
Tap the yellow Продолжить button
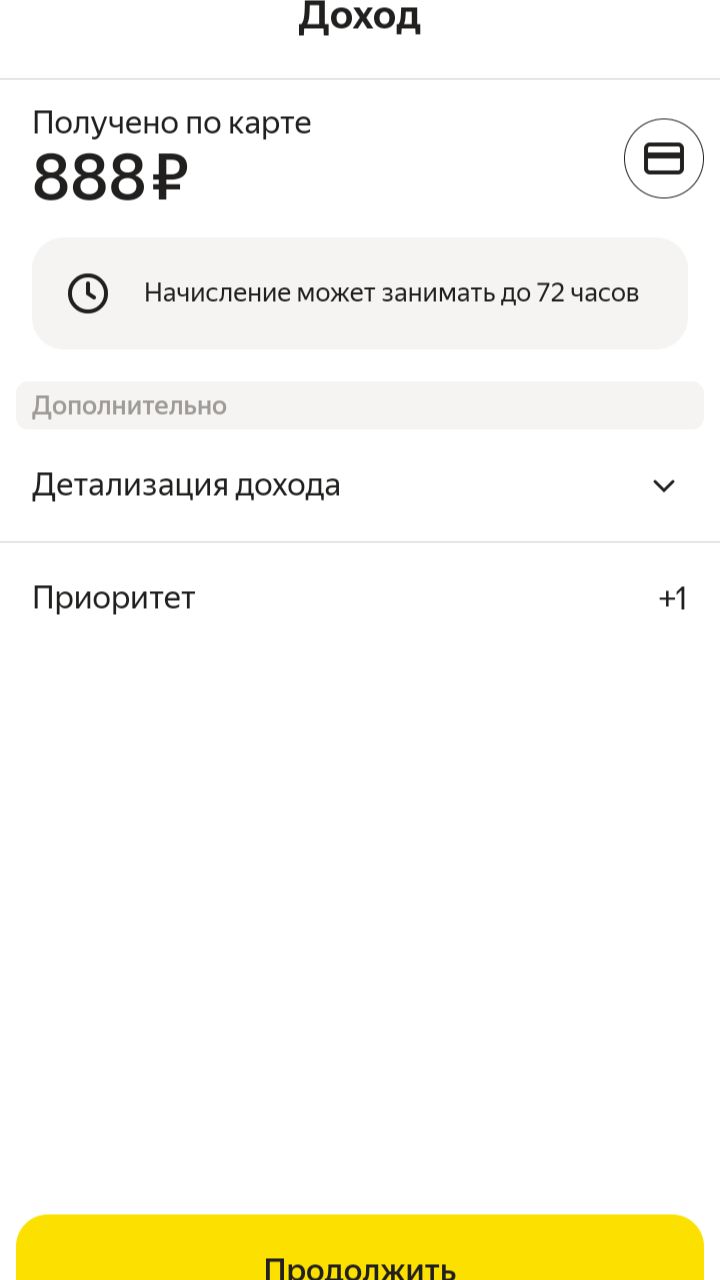(360, 1248)
